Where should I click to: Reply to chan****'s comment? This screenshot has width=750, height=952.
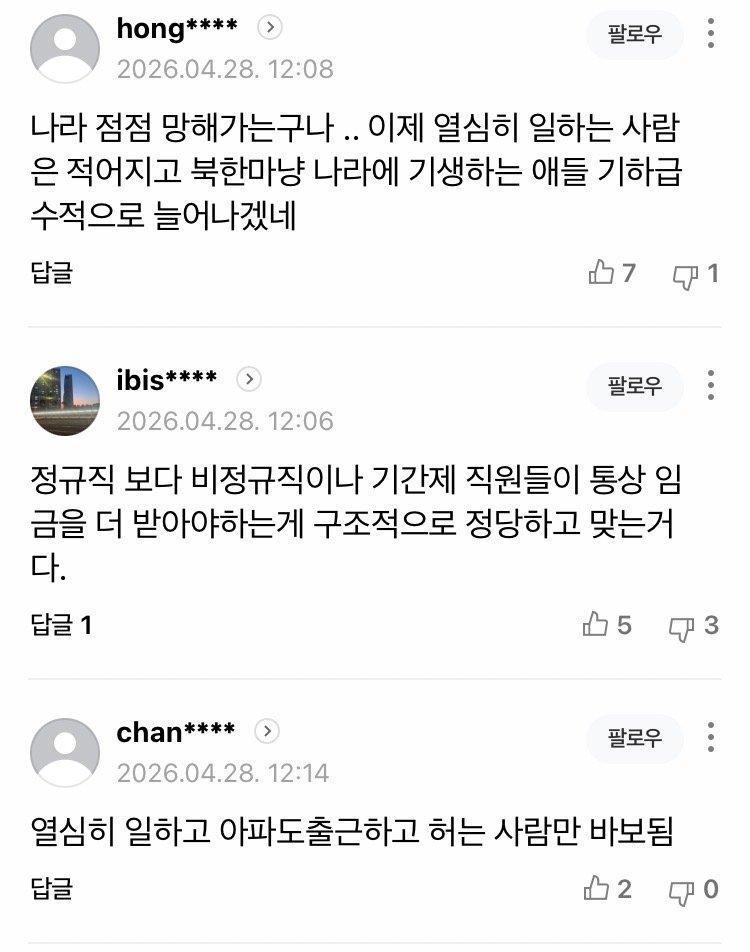click(x=51, y=889)
